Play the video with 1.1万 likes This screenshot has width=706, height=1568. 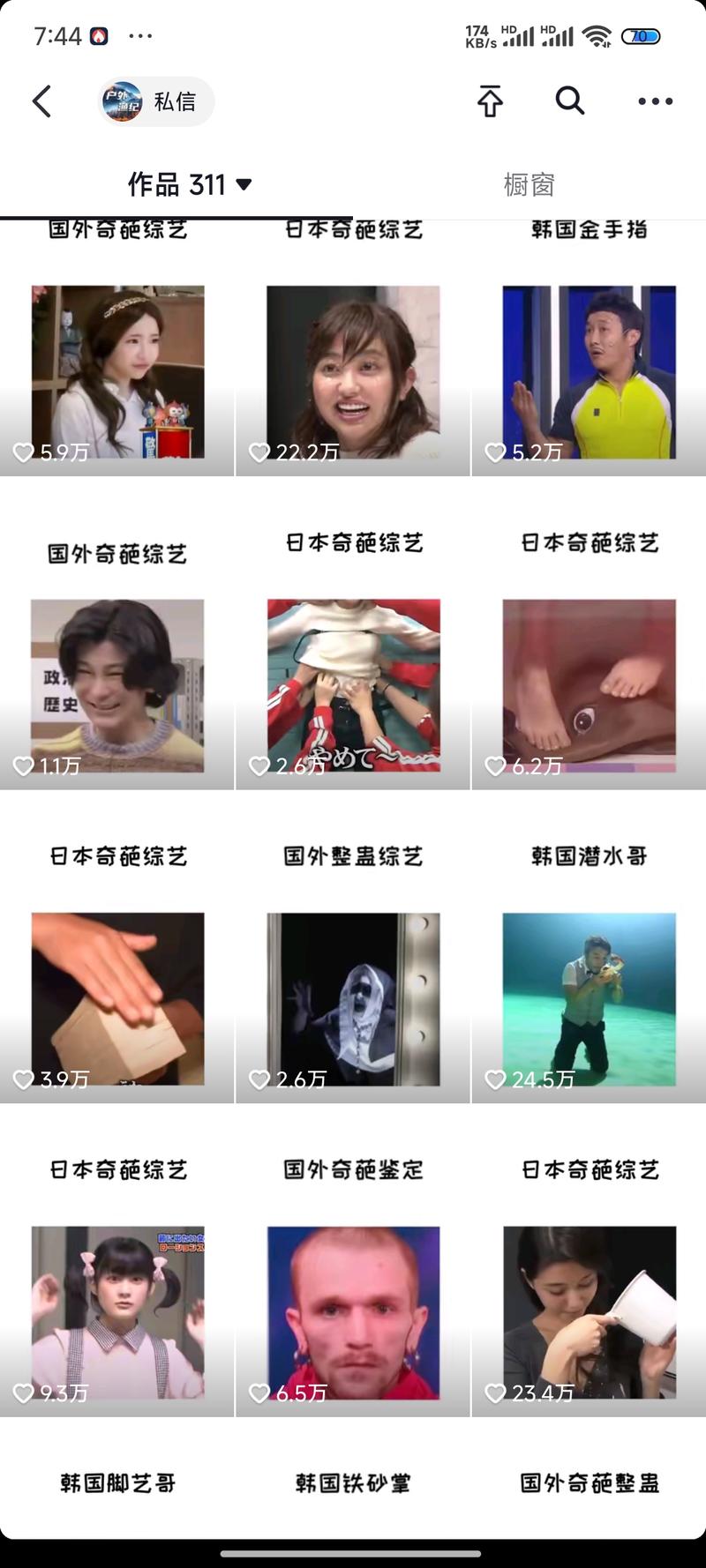tap(117, 684)
